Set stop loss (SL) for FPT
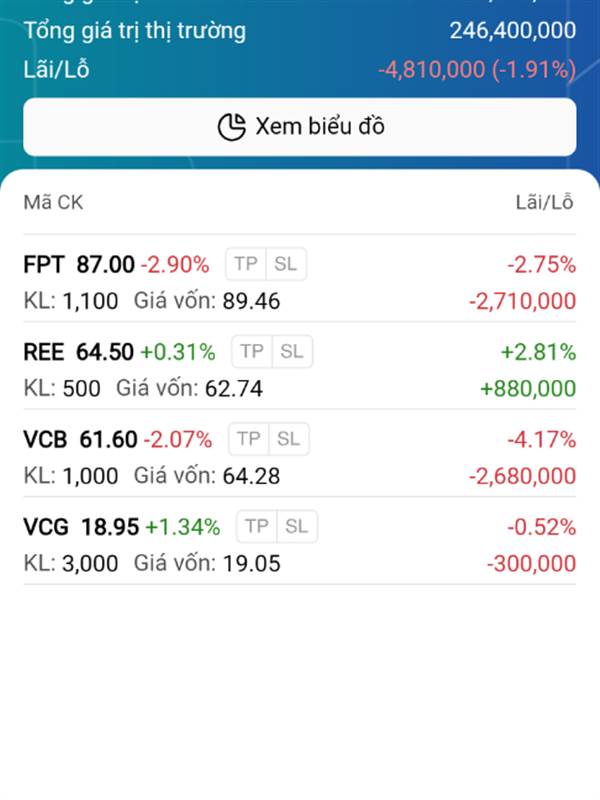The image size is (600, 800). pyautogui.click(x=286, y=264)
